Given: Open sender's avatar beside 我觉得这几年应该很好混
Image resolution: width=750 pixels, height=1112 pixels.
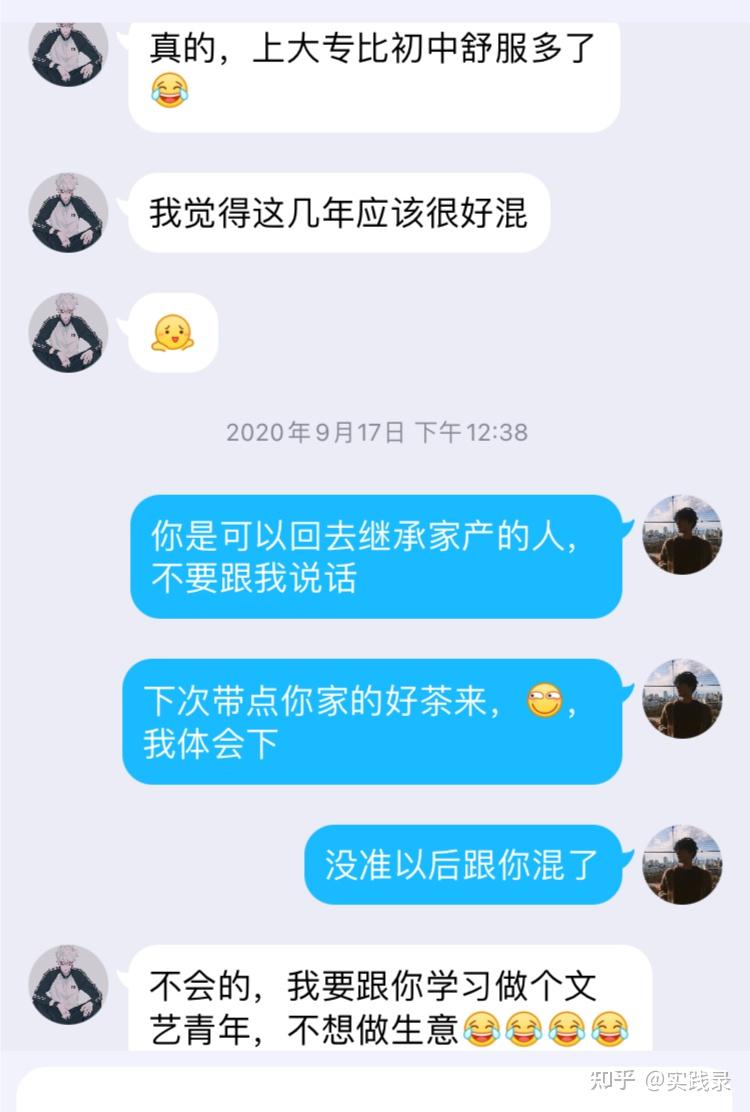Looking at the screenshot, I should point(68,212).
